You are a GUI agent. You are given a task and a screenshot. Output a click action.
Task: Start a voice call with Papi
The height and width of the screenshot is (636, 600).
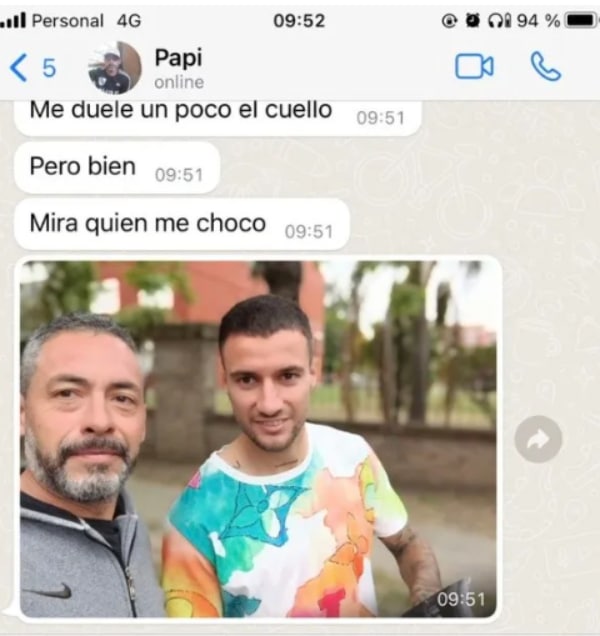point(545,67)
